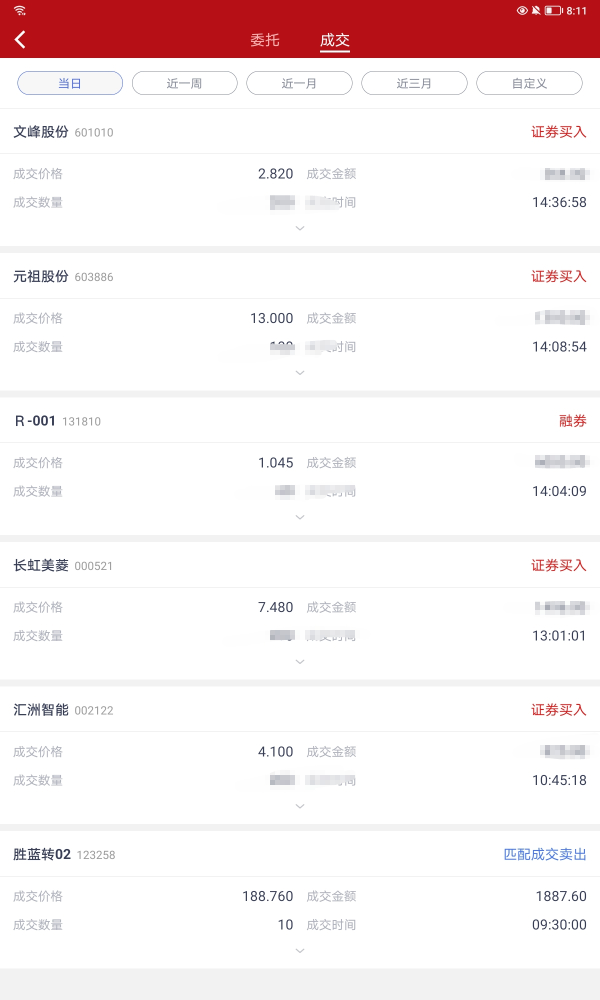Screen dimensions: 600x1000
Task: Choose the 自定义 date range
Action: [529, 83]
